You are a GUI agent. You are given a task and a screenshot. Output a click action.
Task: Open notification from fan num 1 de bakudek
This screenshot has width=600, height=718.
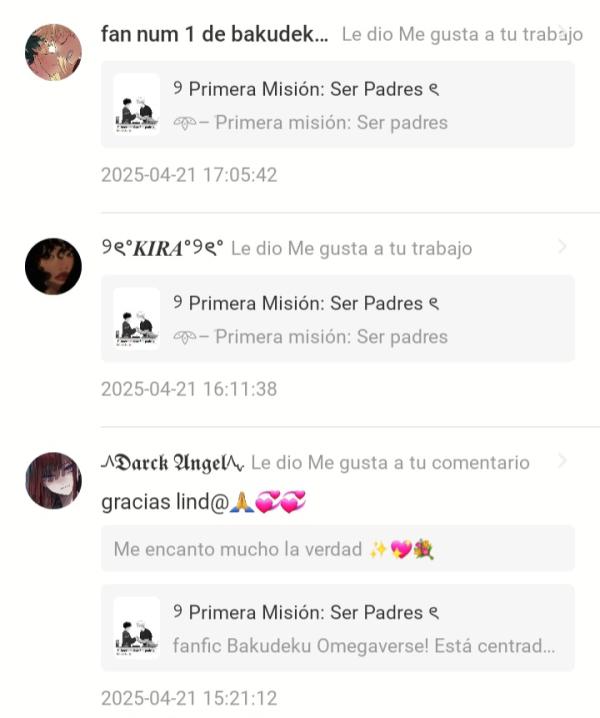tap(562, 33)
